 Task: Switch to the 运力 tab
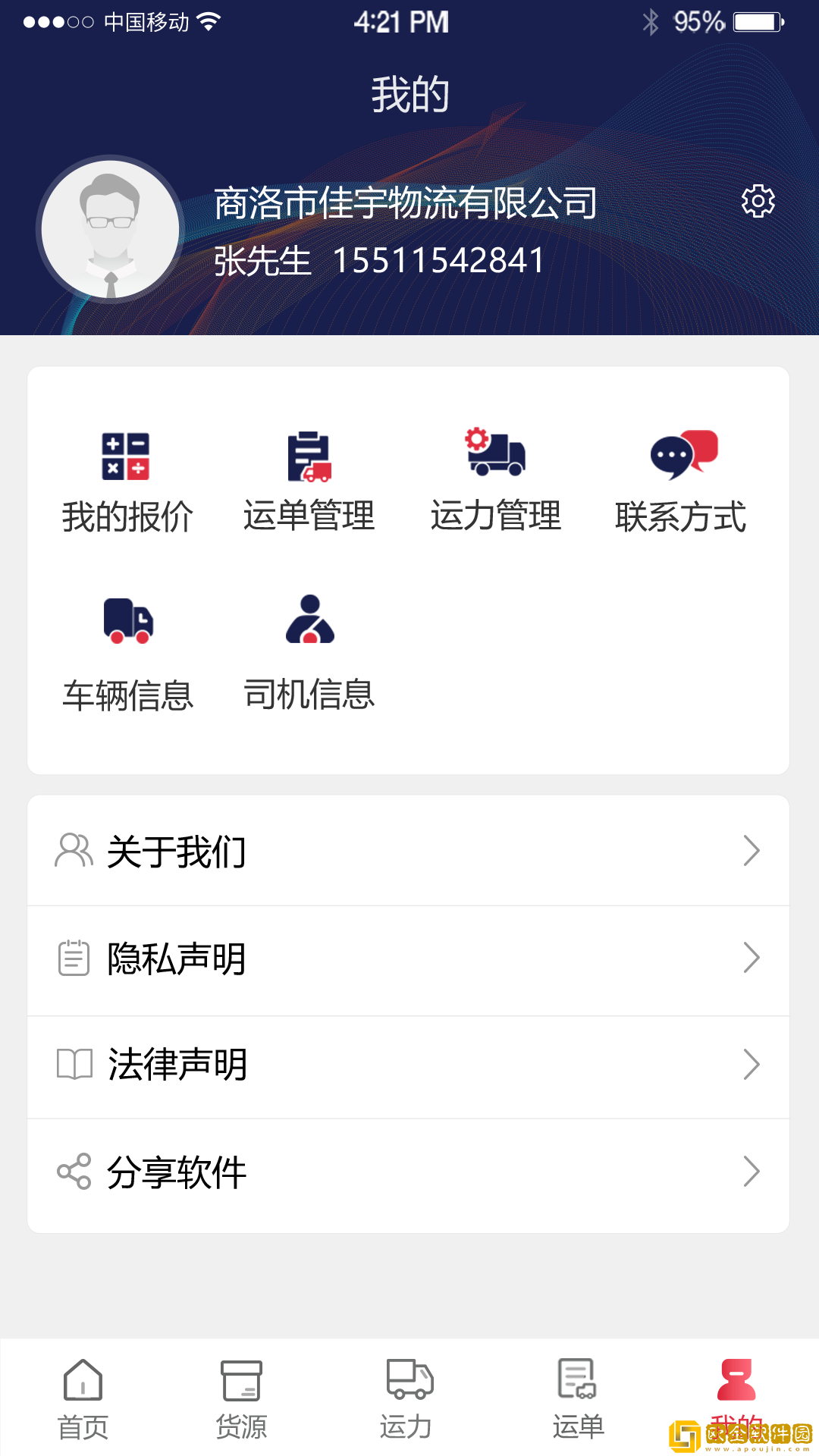407,1398
